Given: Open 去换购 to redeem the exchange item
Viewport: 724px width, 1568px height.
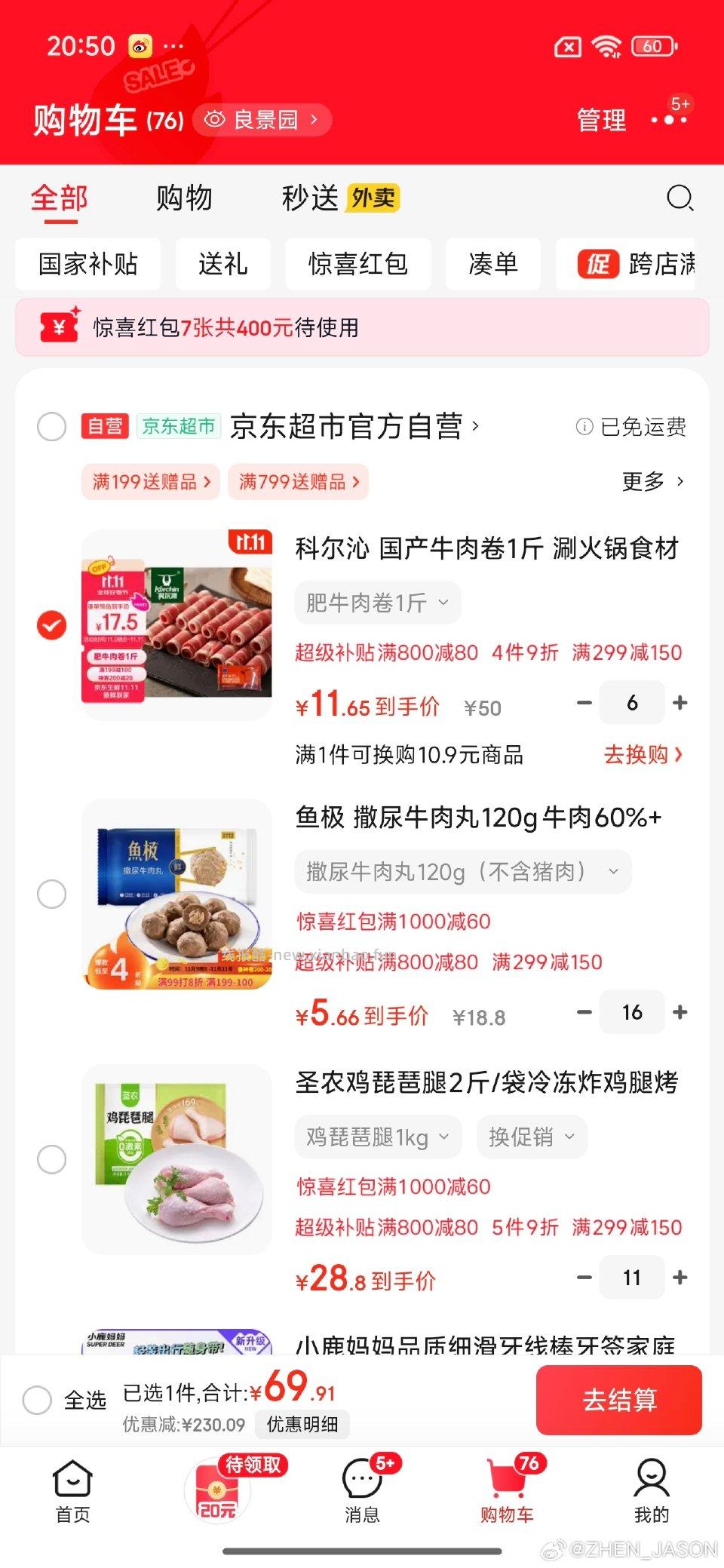Looking at the screenshot, I should tap(642, 755).
